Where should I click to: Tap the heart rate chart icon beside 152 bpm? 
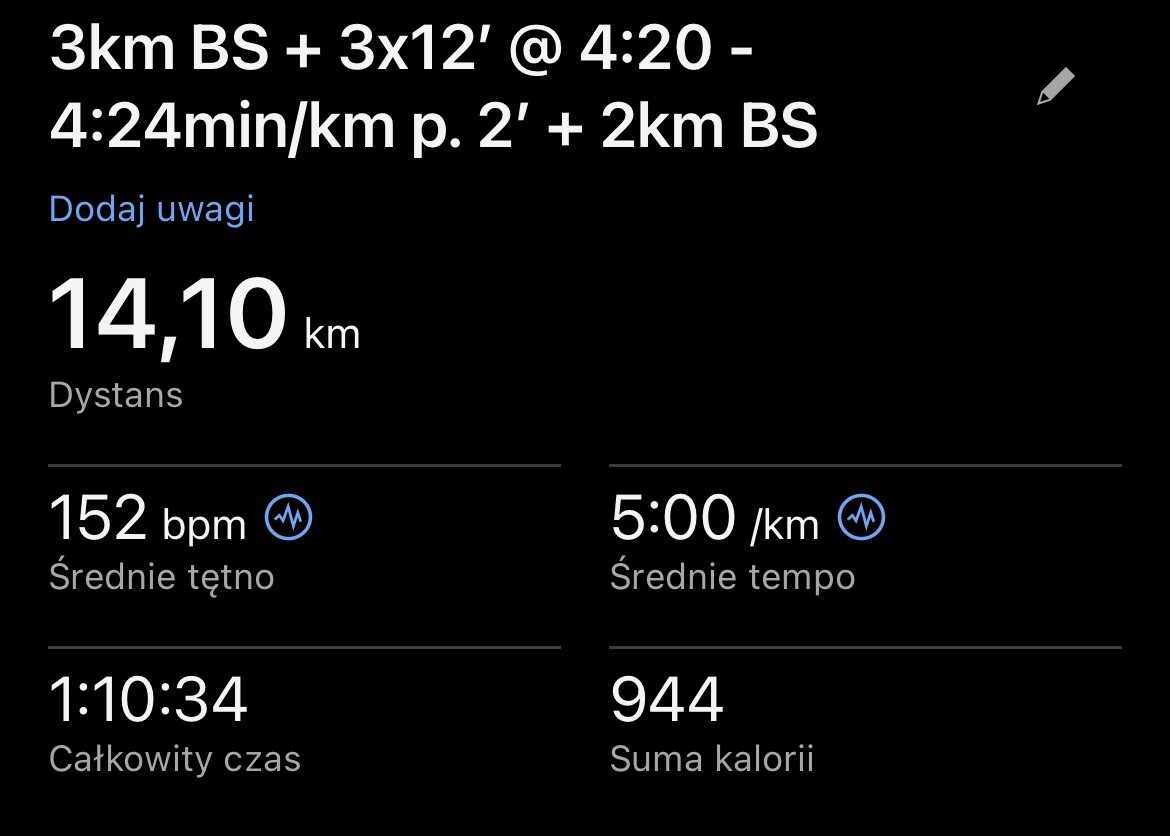coord(289,517)
